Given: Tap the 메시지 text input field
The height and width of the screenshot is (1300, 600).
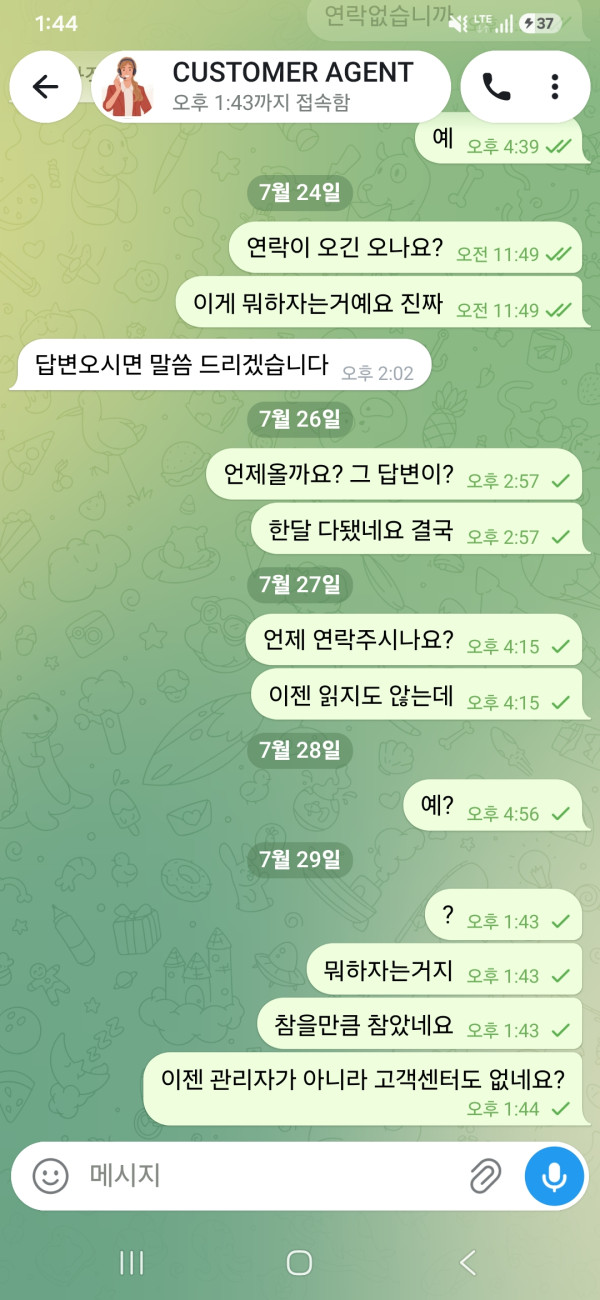Looking at the screenshot, I should point(270,1176).
